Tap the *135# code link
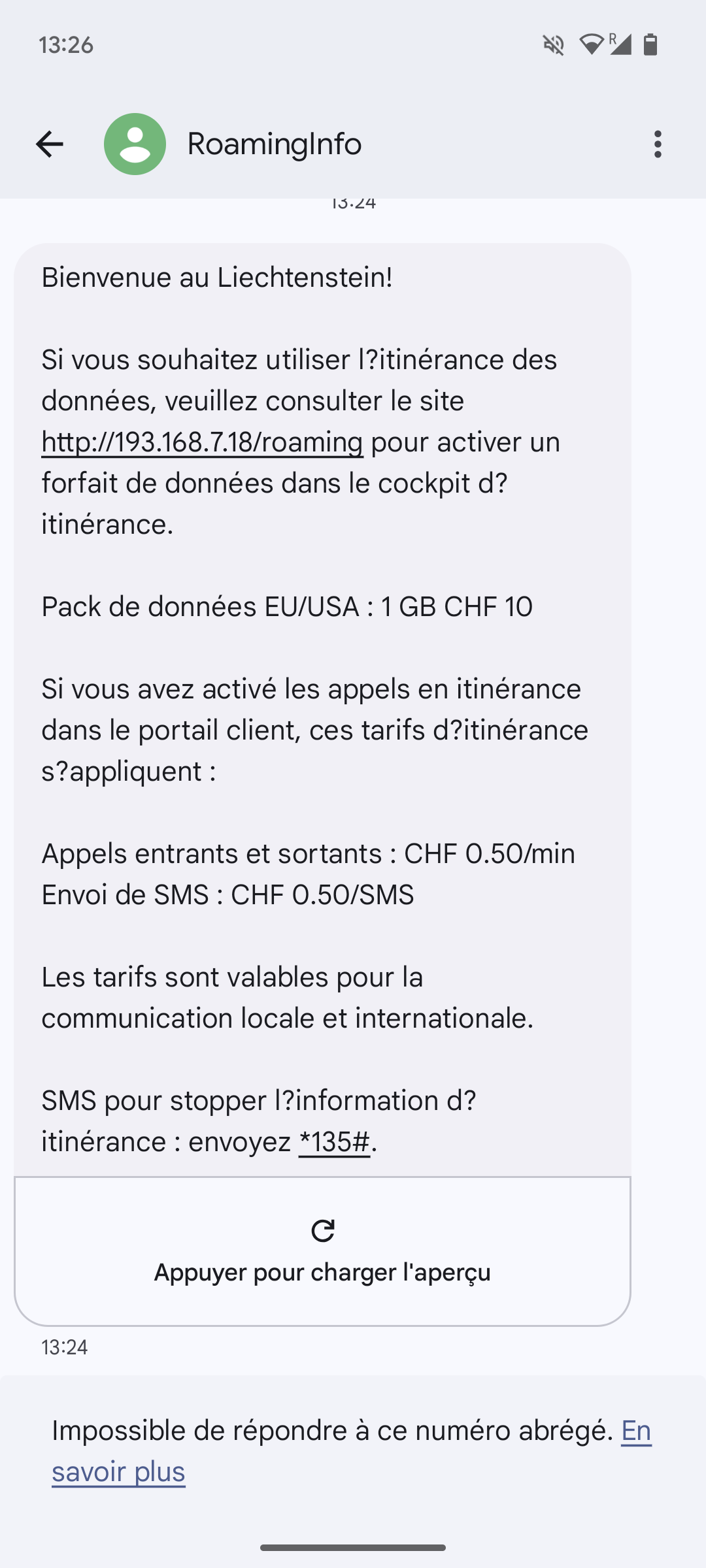This screenshot has width=706, height=1568. tap(334, 1142)
